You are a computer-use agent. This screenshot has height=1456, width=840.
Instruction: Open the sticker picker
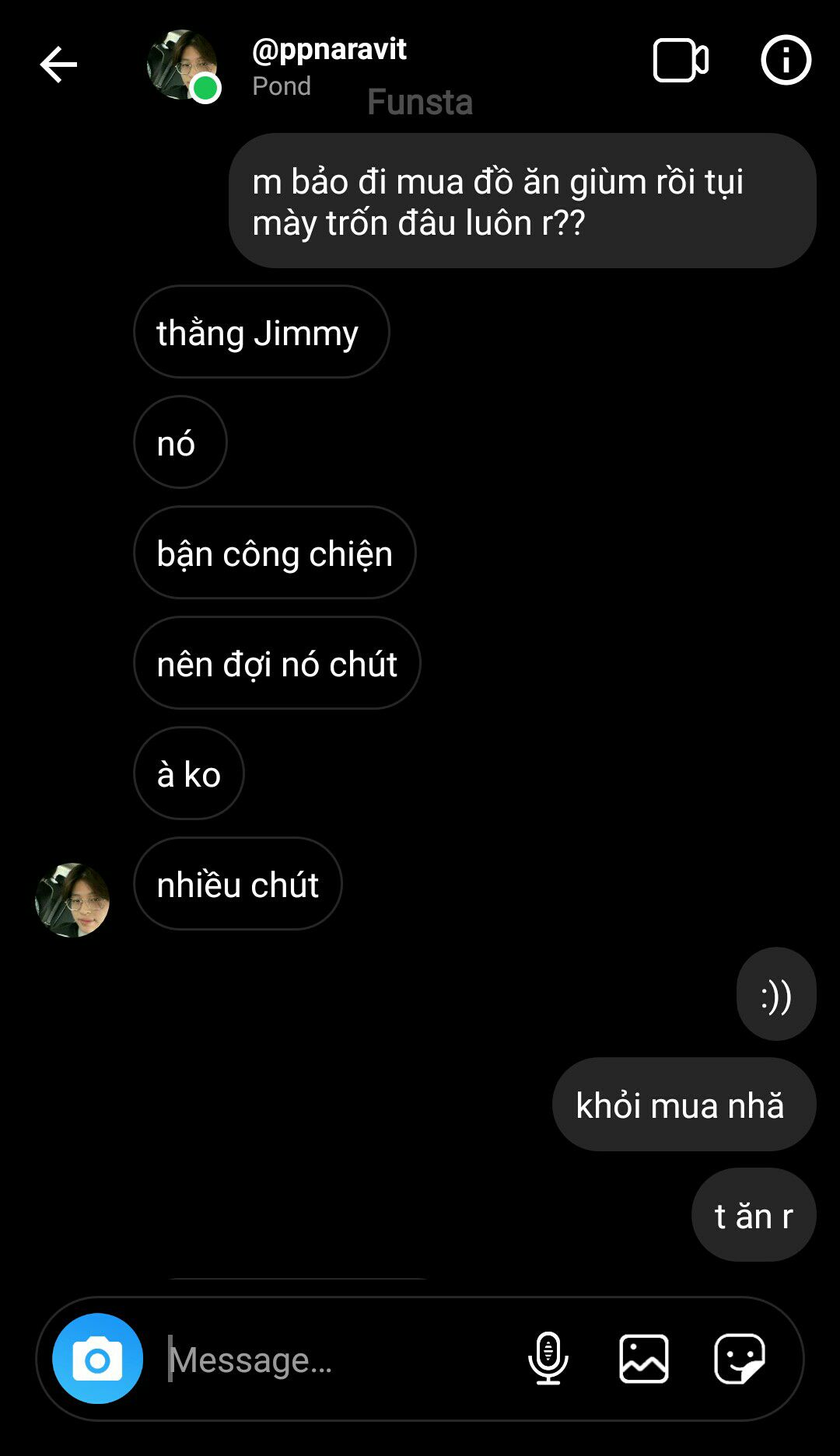740,1358
